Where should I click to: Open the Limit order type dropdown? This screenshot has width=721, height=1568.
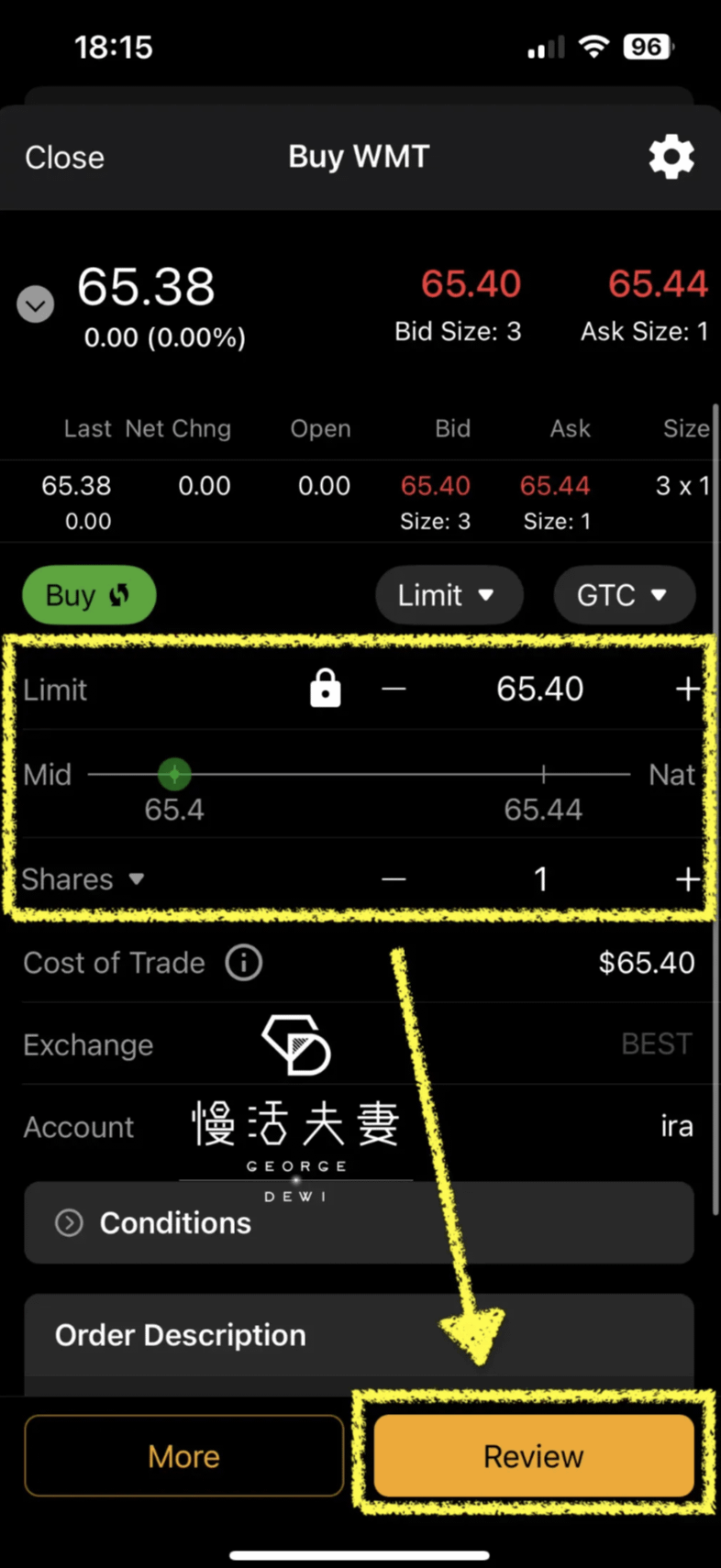click(x=448, y=595)
